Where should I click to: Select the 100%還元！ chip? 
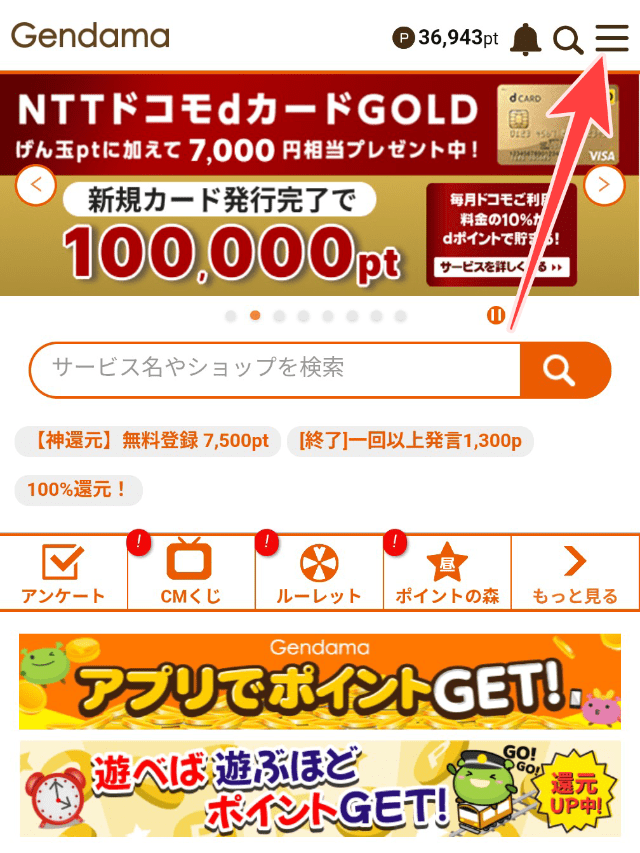[78, 490]
